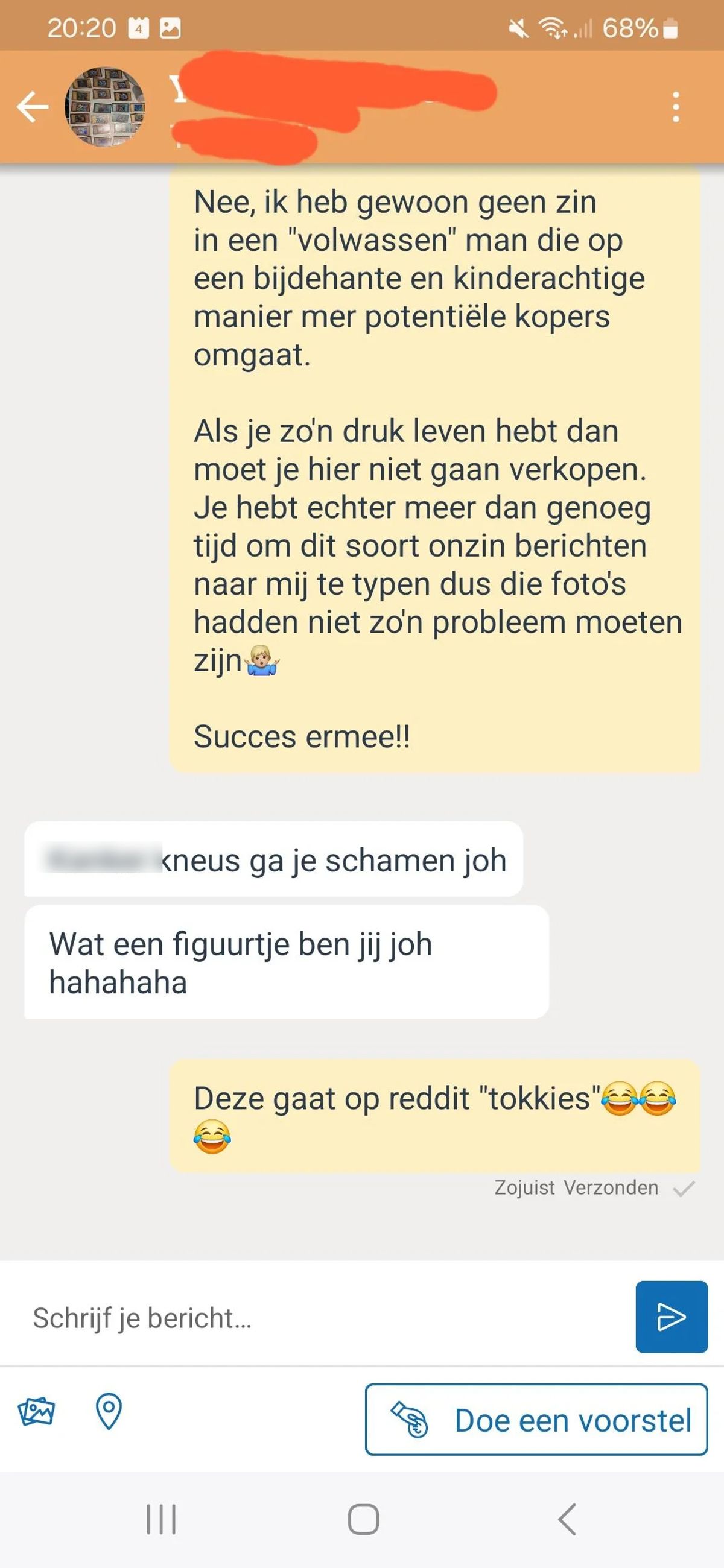Focus the 'Schrijf je bericht' field

(317, 1318)
